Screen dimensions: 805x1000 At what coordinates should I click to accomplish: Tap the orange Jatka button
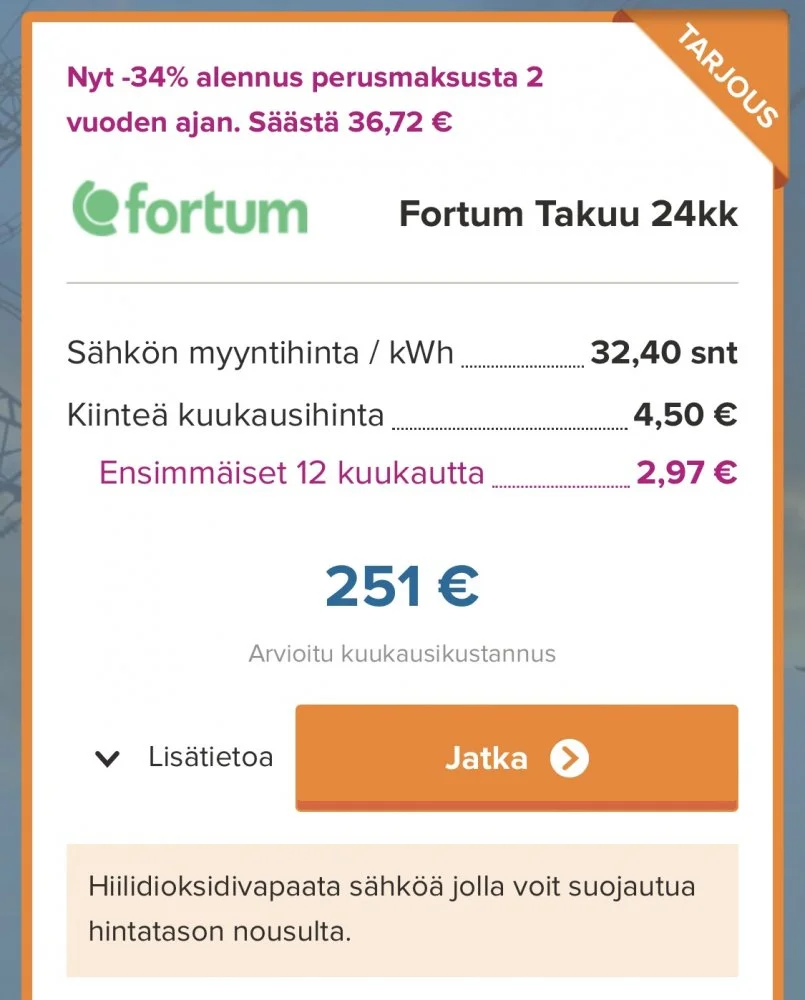[516, 757]
